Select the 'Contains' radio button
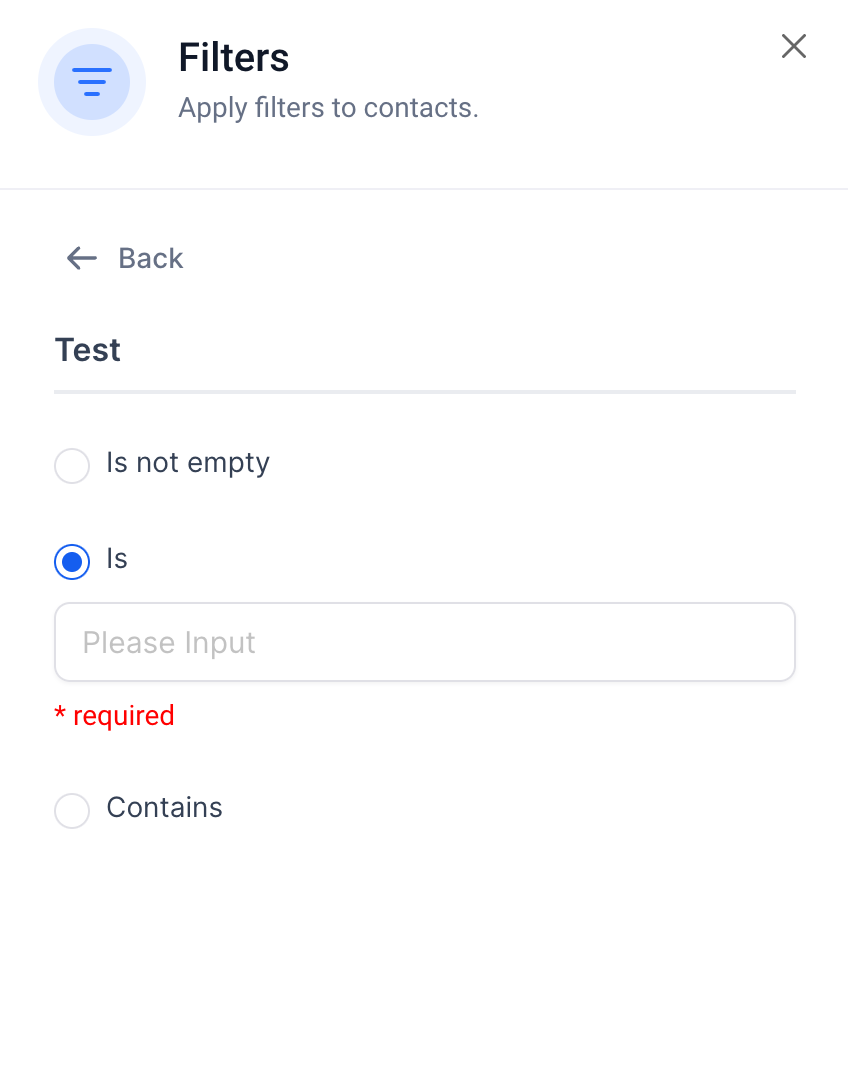The image size is (848, 1066). (x=71, y=811)
